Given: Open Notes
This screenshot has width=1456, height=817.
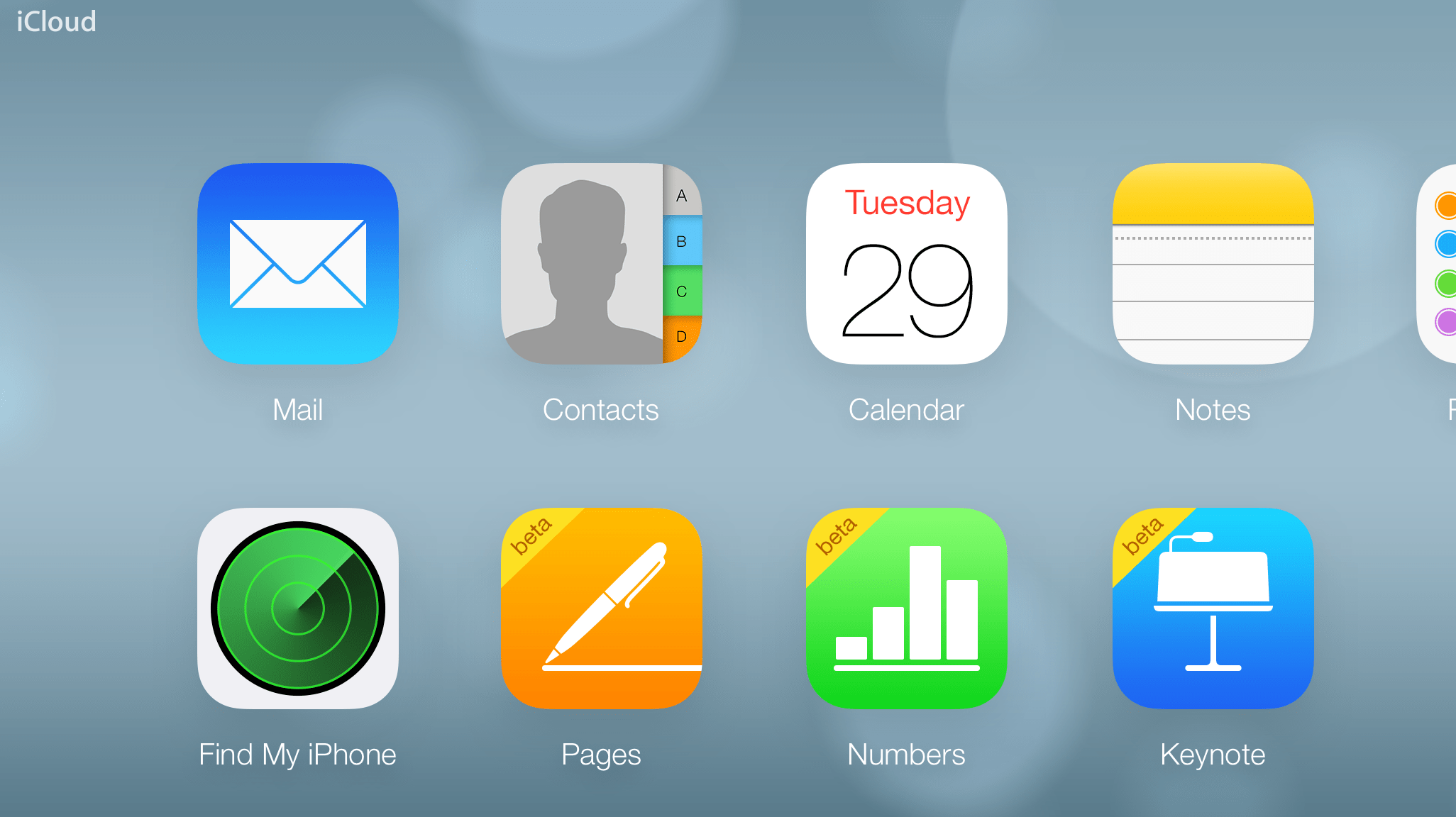Looking at the screenshot, I should coord(1213,264).
